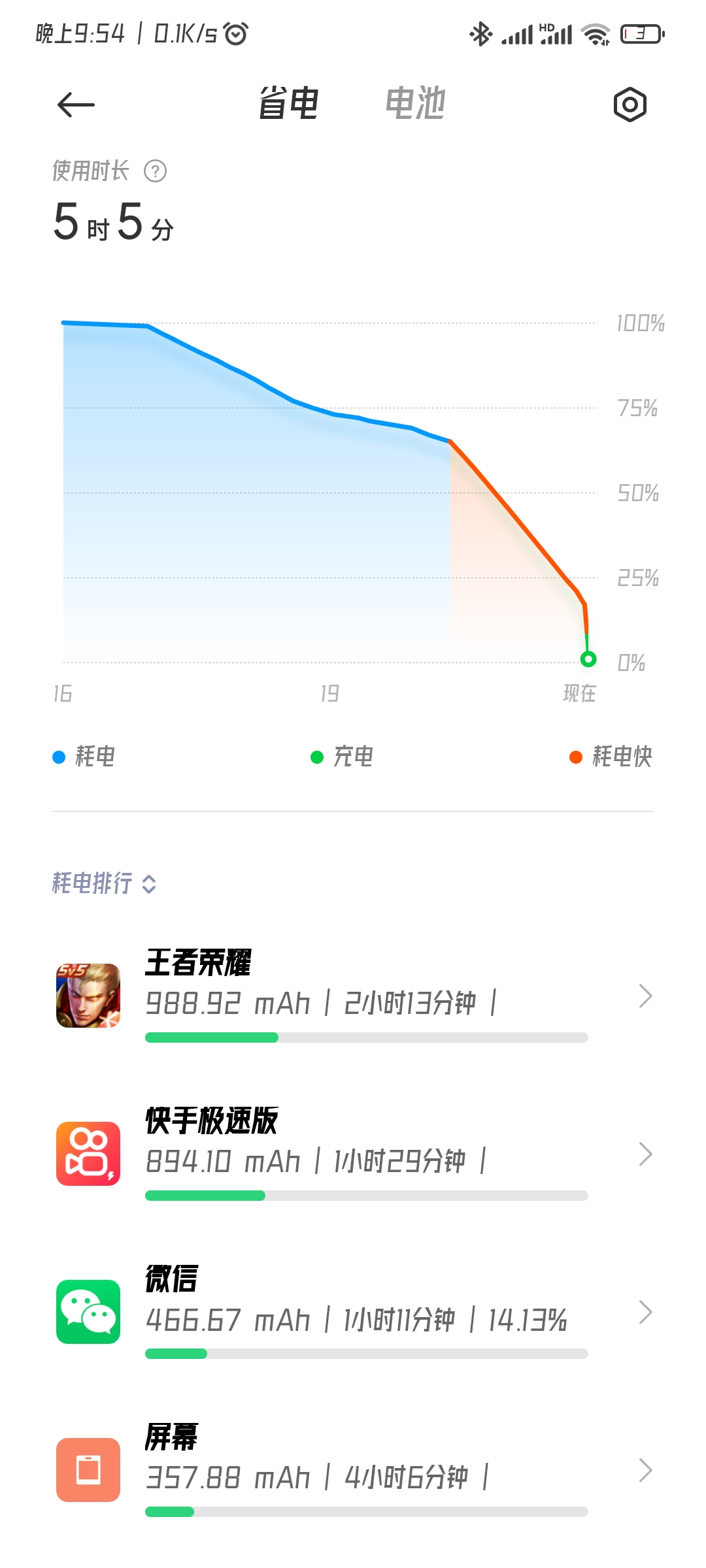Go back using the arrow icon
Image resolution: width=706 pixels, height=1568 pixels.
[76, 105]
